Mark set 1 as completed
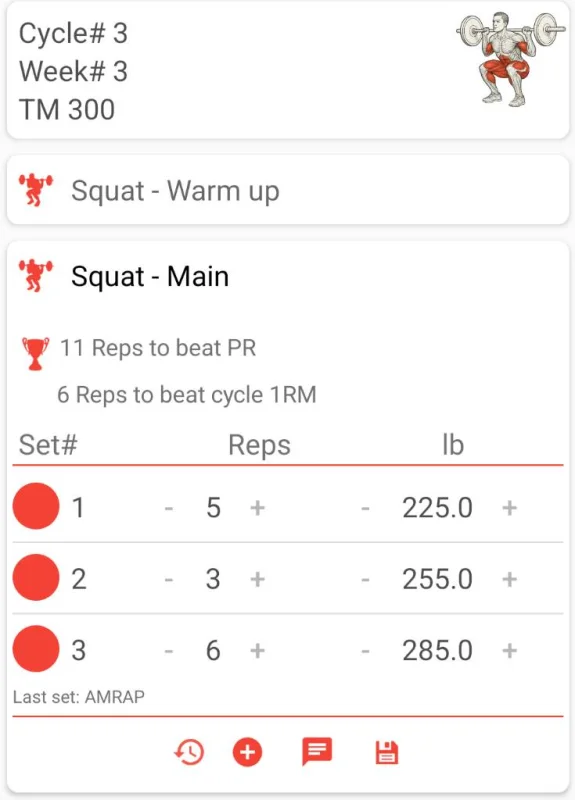Image resolution: width=575 pixels, height=800 pixels. (x=36, y=506)
